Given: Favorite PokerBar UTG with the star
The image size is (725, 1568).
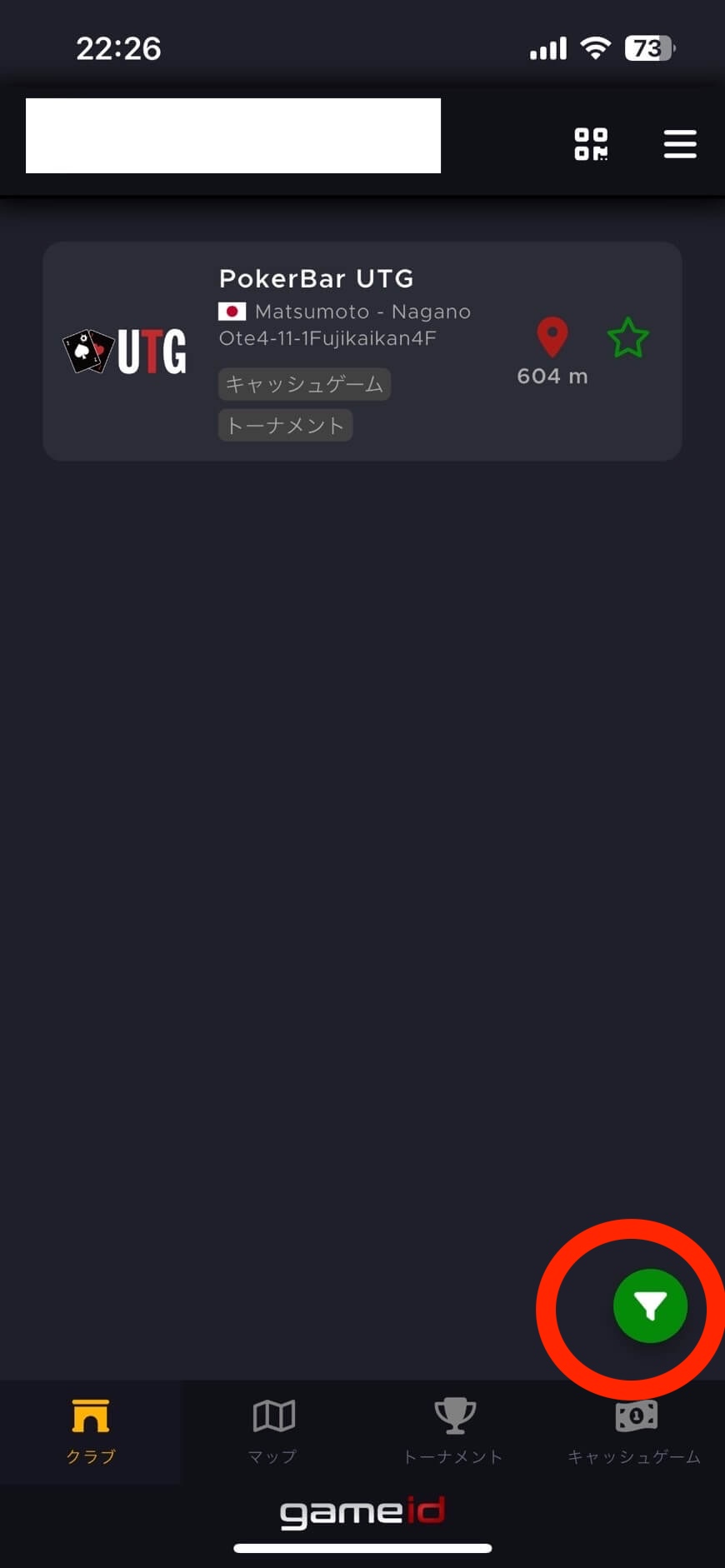Looking at the screenshot, I should click(627, 338).
